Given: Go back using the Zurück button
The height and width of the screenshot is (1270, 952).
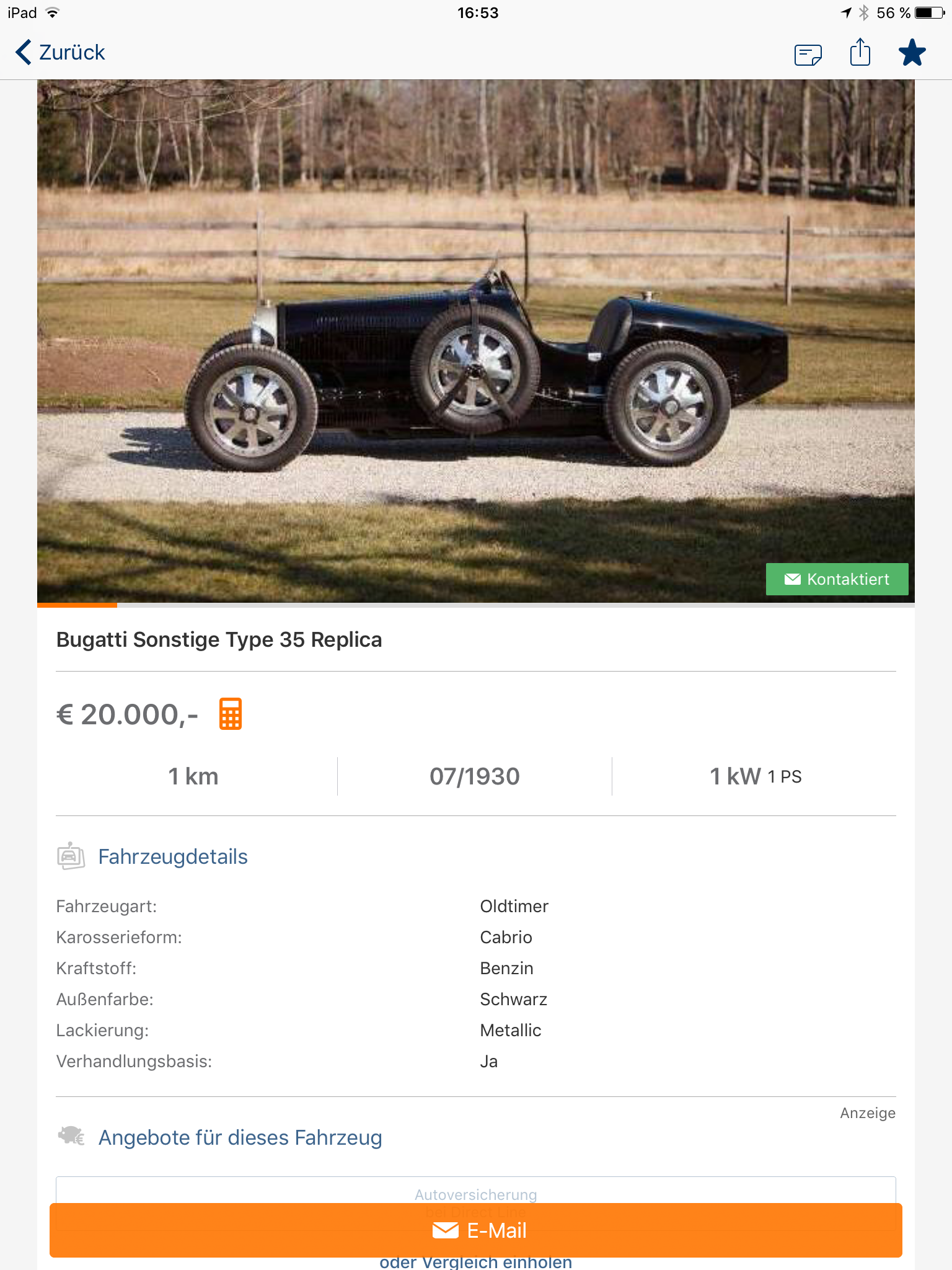Looking at the screenshot, I should pos(61,53).
